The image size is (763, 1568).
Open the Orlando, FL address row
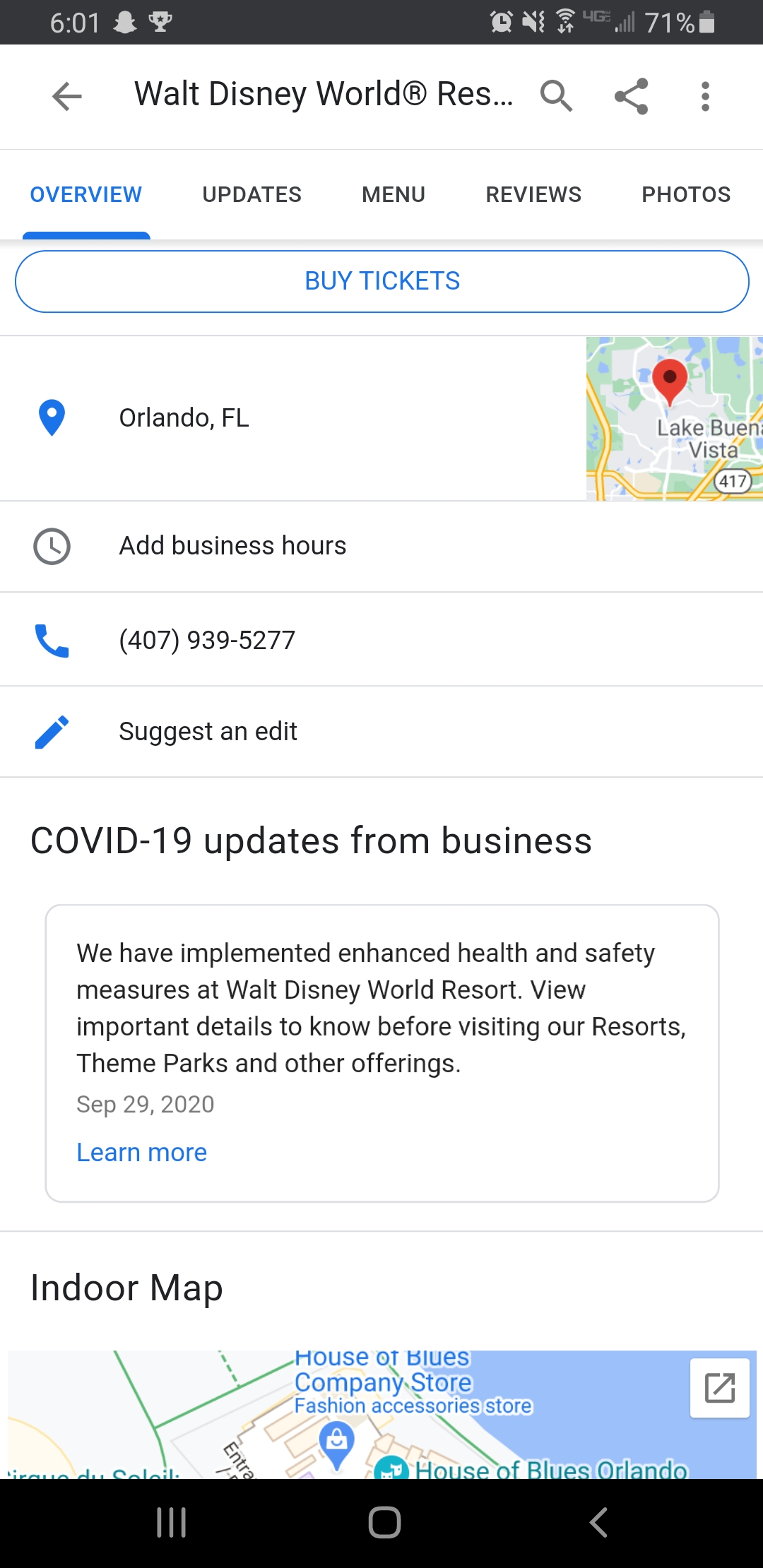pos(293,418)
